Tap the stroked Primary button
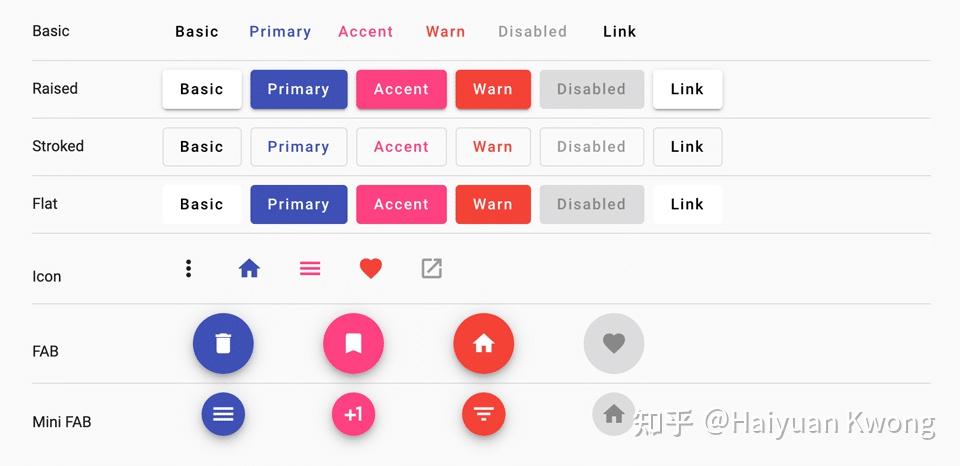960x466 pixels. click(x=298, y=147)
